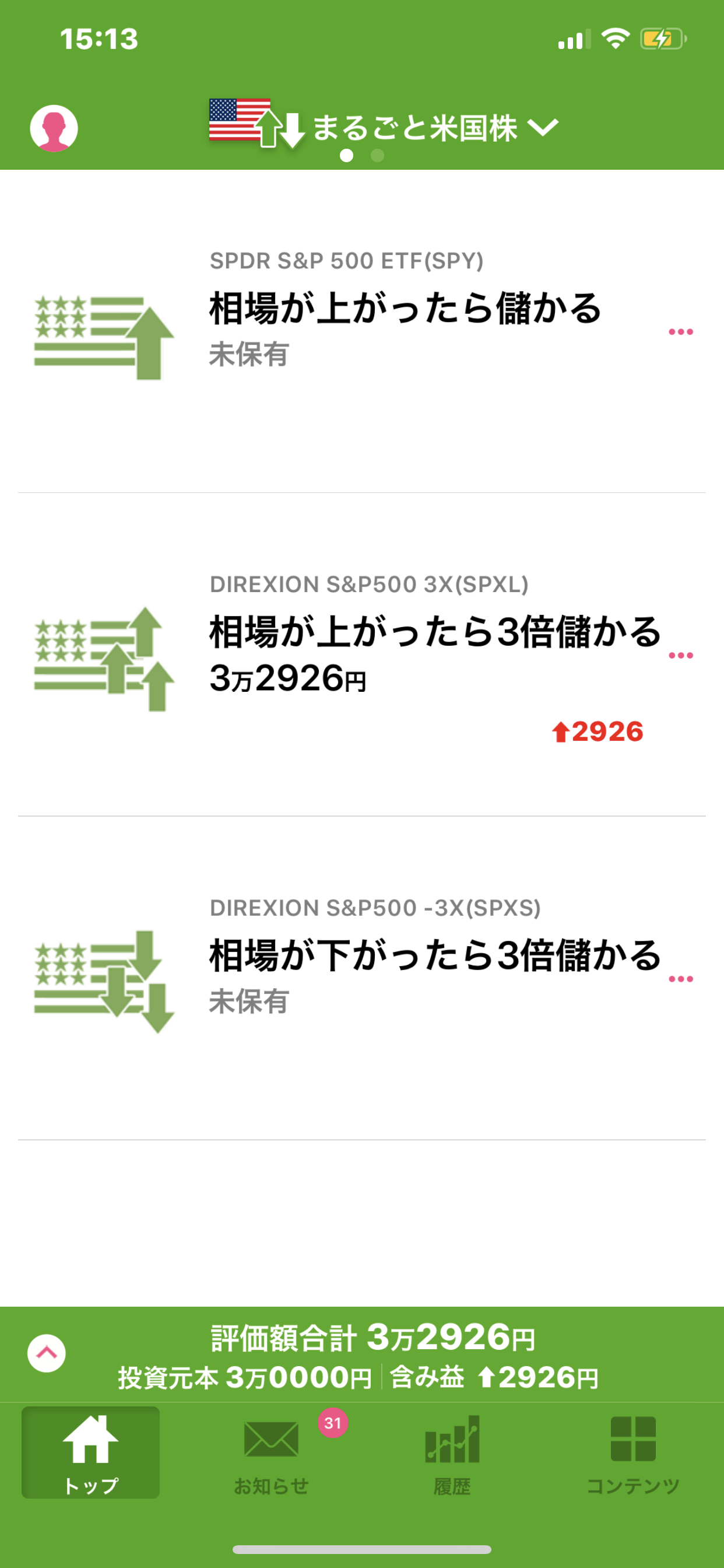Open the profile avatar icon
Image resolution: width=724 pixels, height=1568 pixels.
click(x=54, y=128)
